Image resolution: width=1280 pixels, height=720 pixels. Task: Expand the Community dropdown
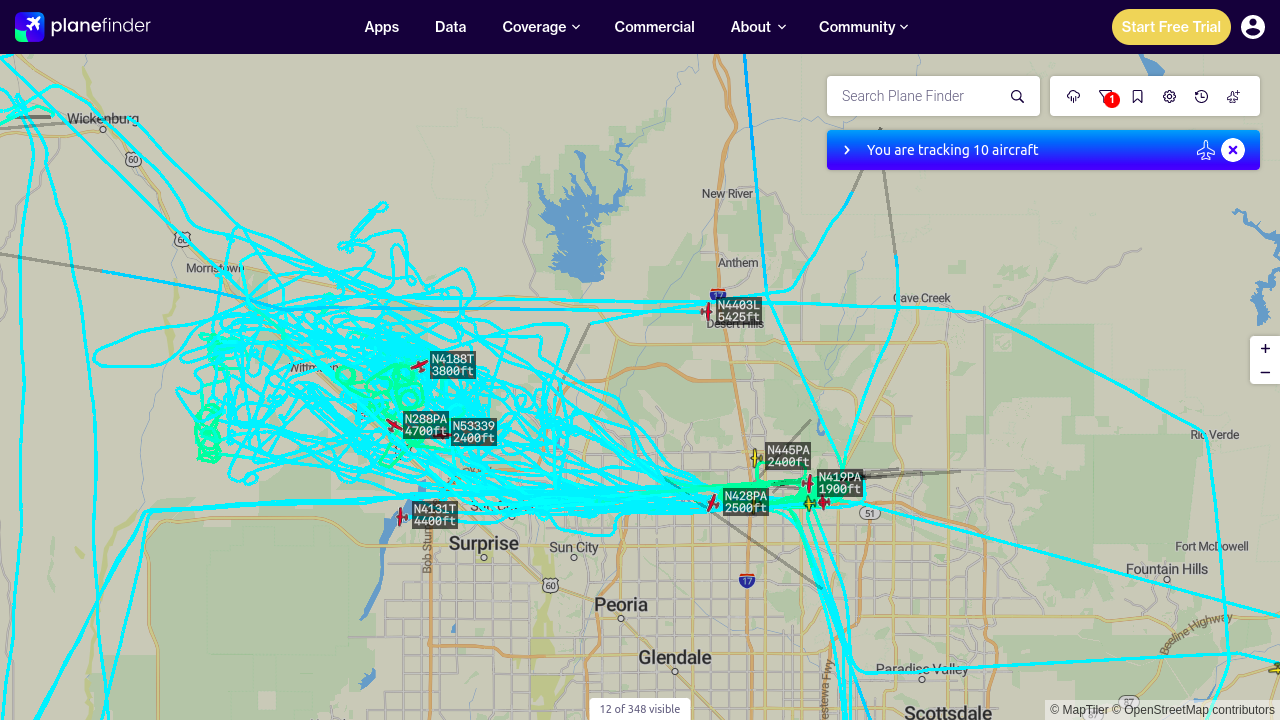863,27
